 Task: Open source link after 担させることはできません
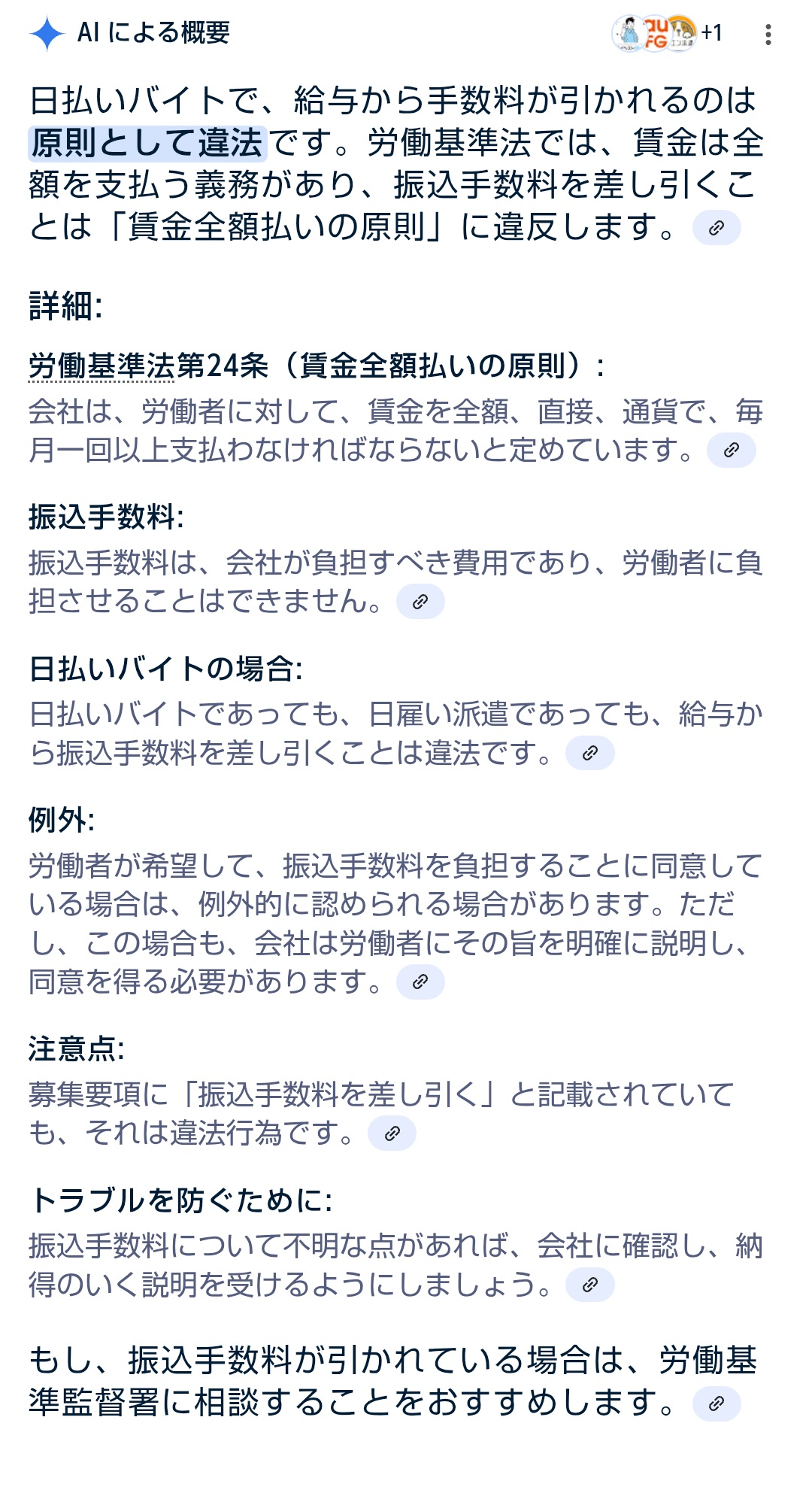tap(420, 602)
